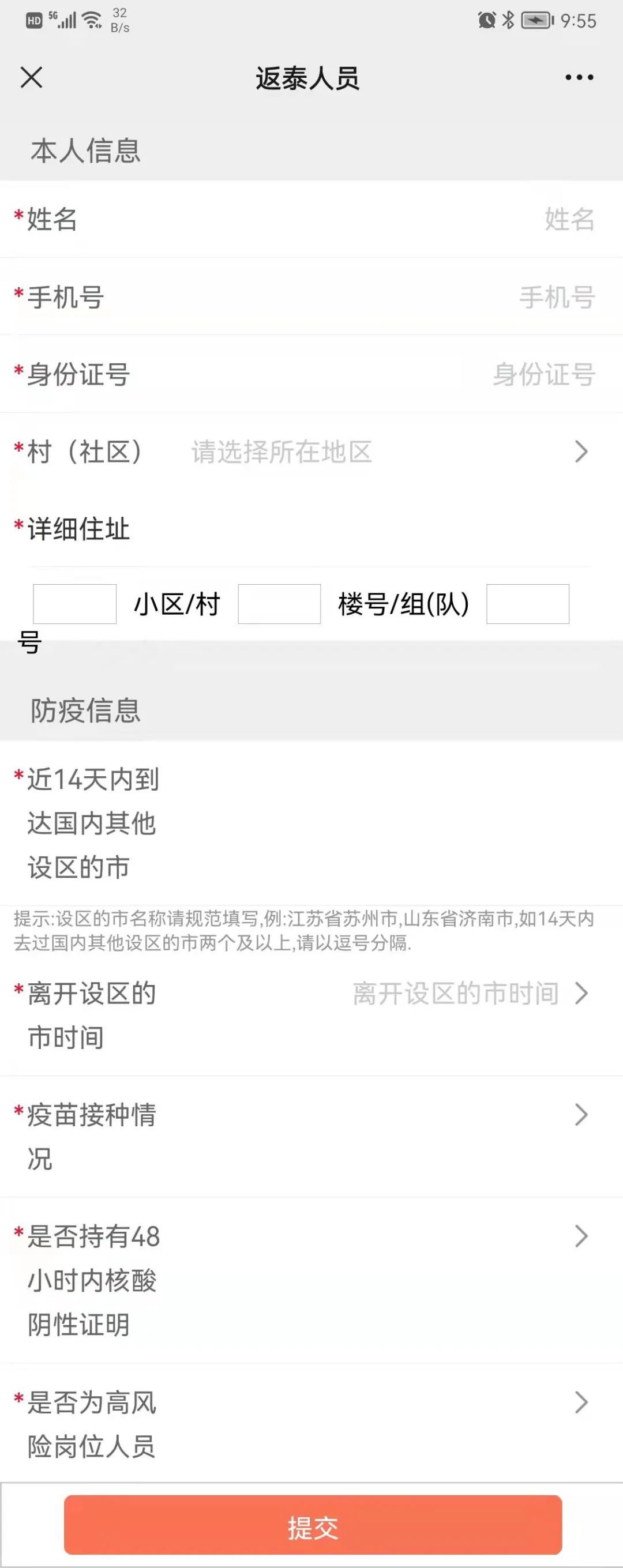
Task: Focus the 楼号/组(队) number box
Action: (279, 604)
